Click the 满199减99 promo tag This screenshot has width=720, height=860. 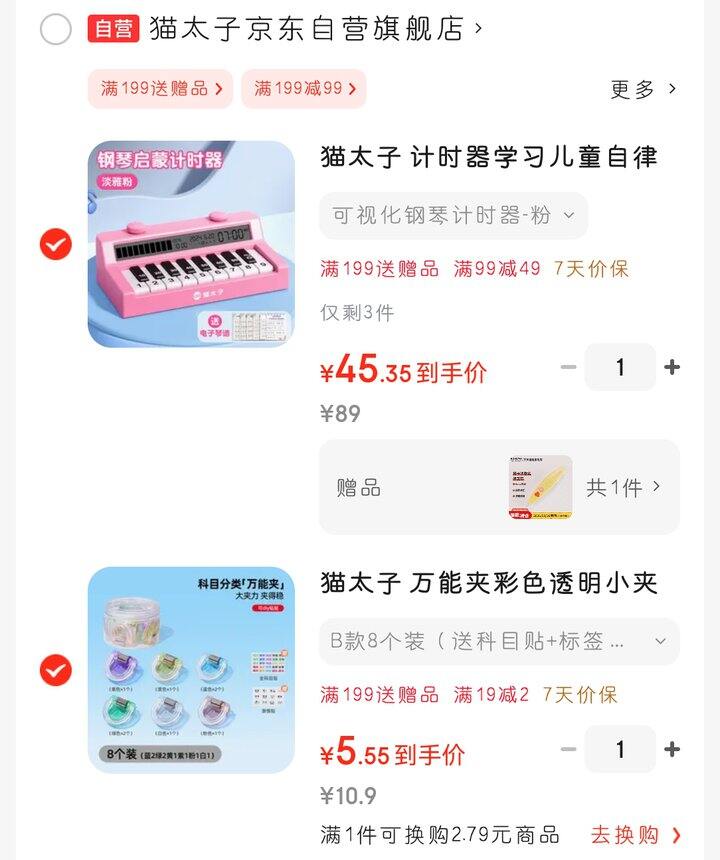[x=304, y=89]
